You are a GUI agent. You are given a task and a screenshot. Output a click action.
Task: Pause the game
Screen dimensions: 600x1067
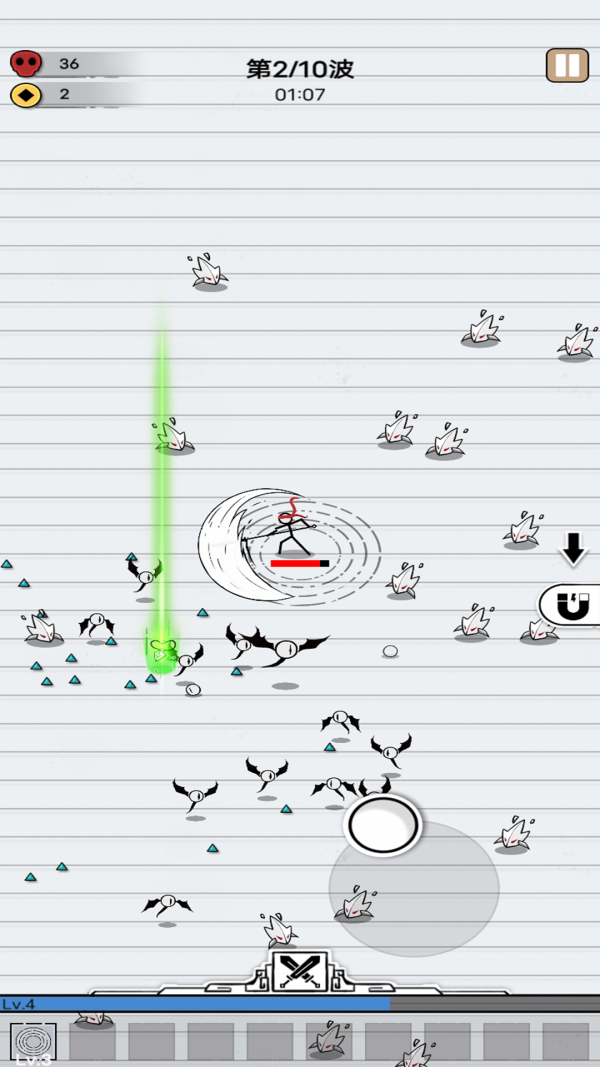point(567,66)
